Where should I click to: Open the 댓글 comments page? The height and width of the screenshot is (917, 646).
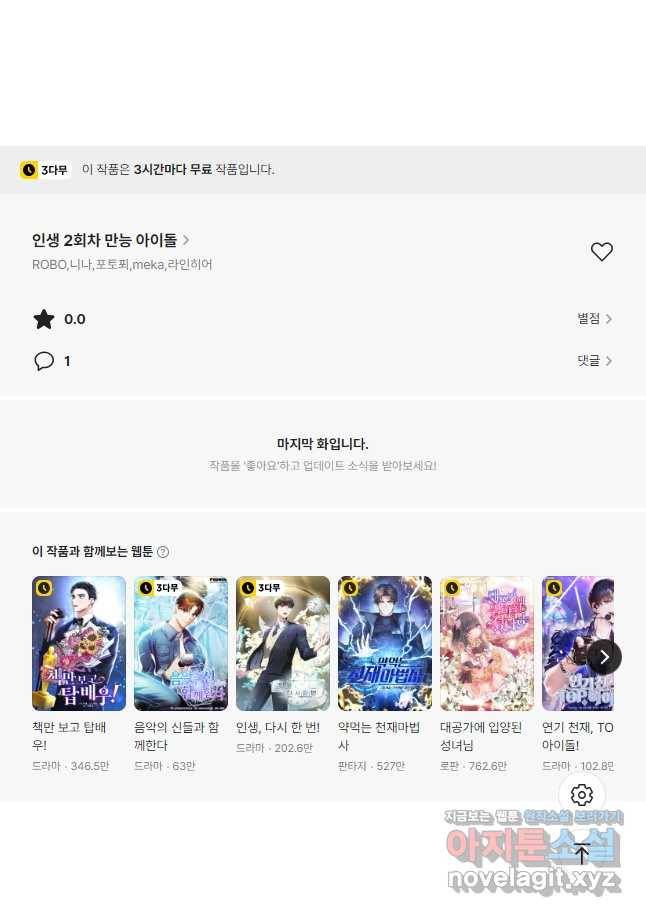click(x=594, y=361)
